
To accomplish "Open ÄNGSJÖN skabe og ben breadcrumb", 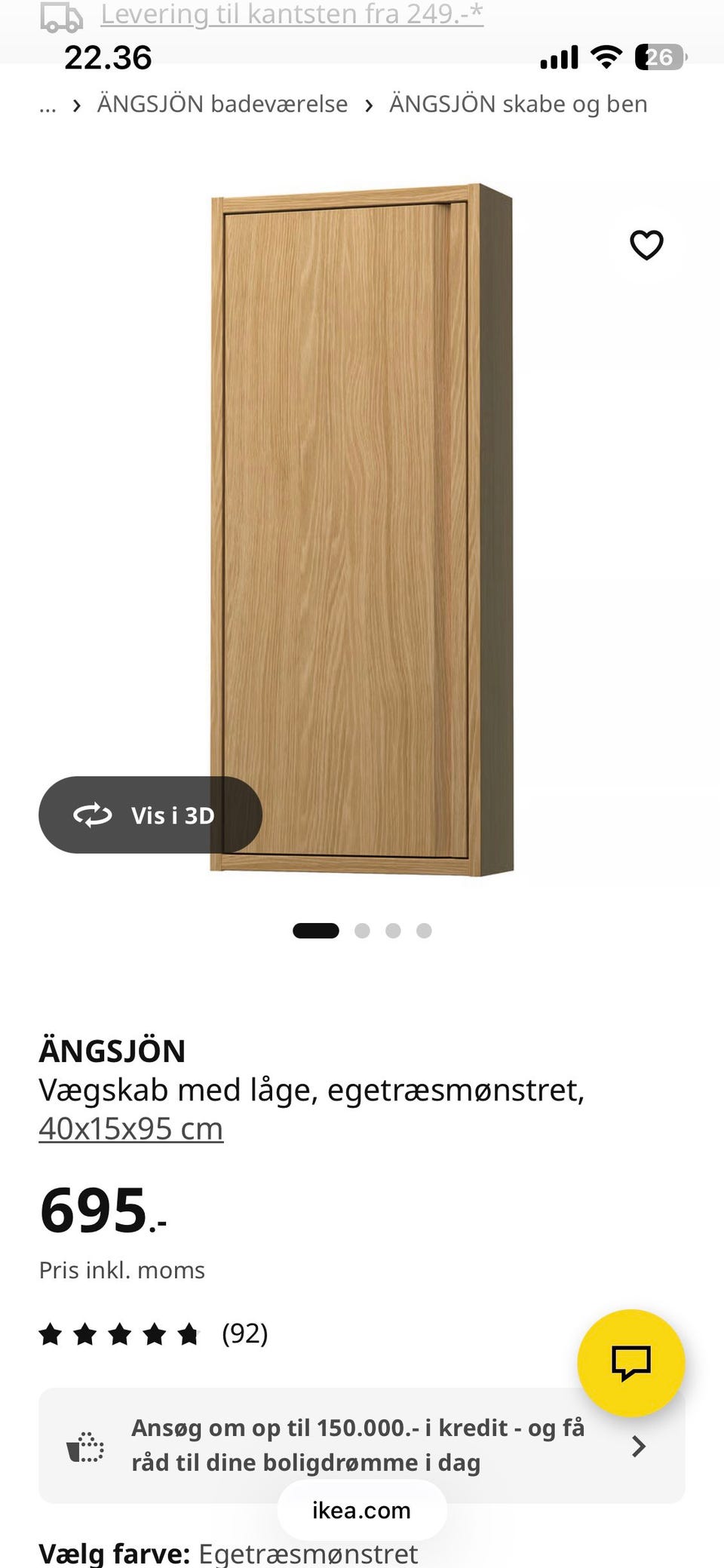I will click(x=518, y=103).
